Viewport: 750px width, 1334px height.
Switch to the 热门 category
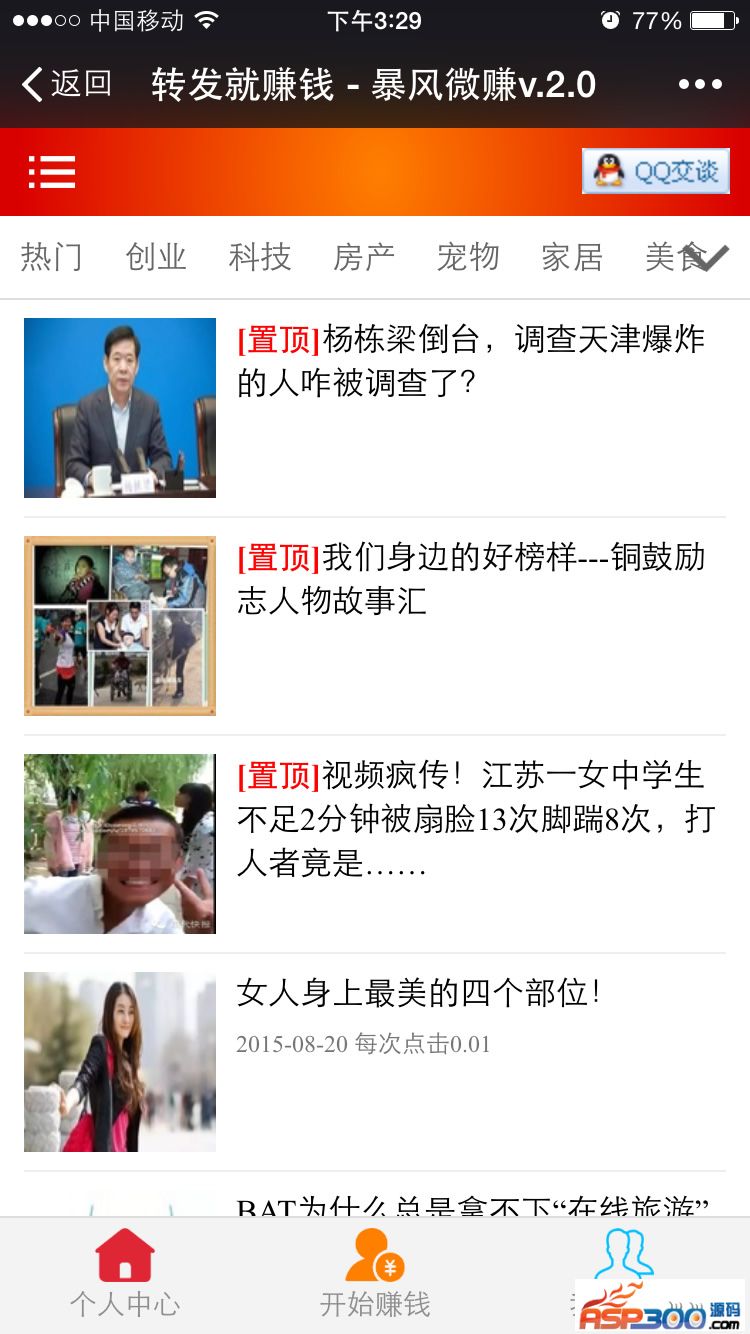point(52,257)
